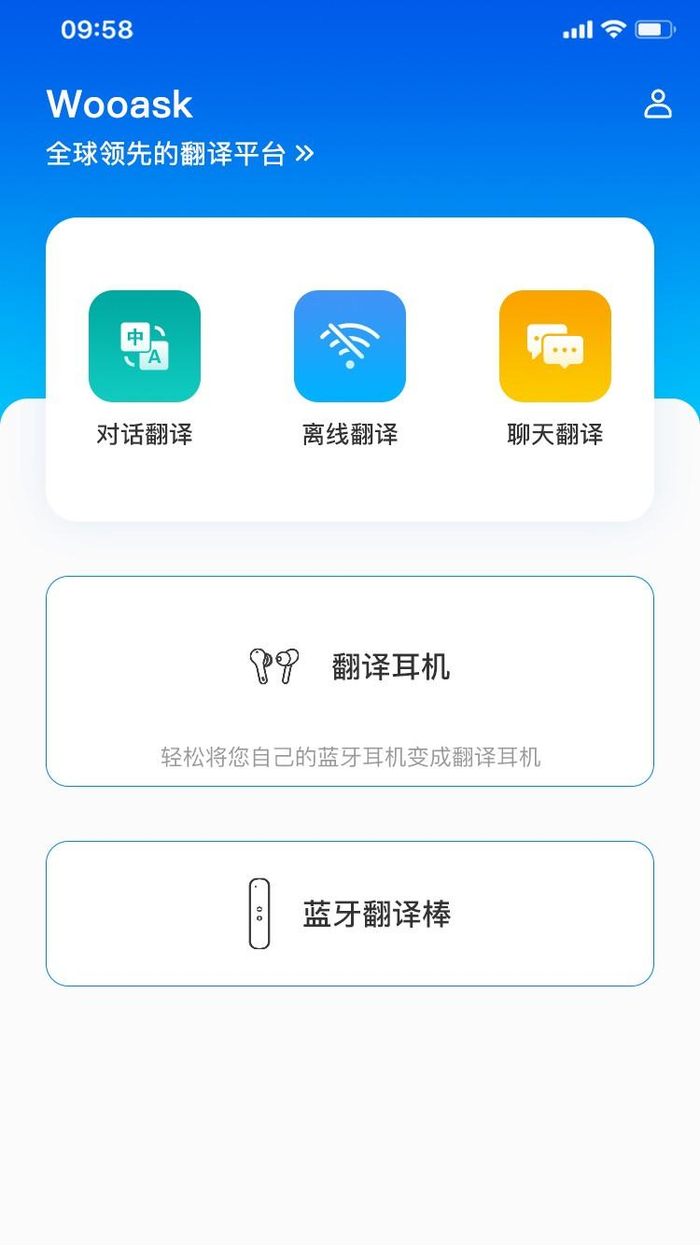Select the 翻译耳机 earphone card
The height and width of the screenshot is (1245, 700).
click(x=350, y=681)
